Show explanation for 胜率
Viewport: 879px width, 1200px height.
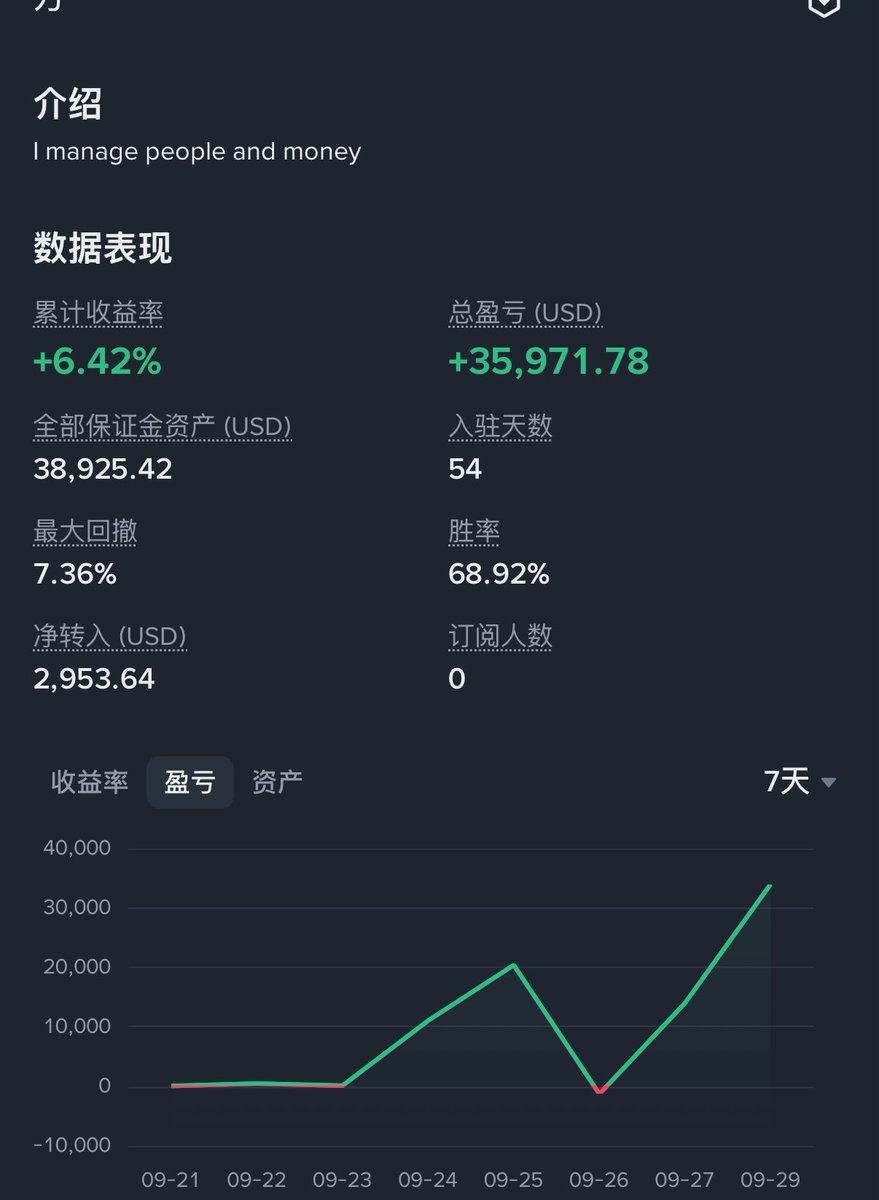474,531
